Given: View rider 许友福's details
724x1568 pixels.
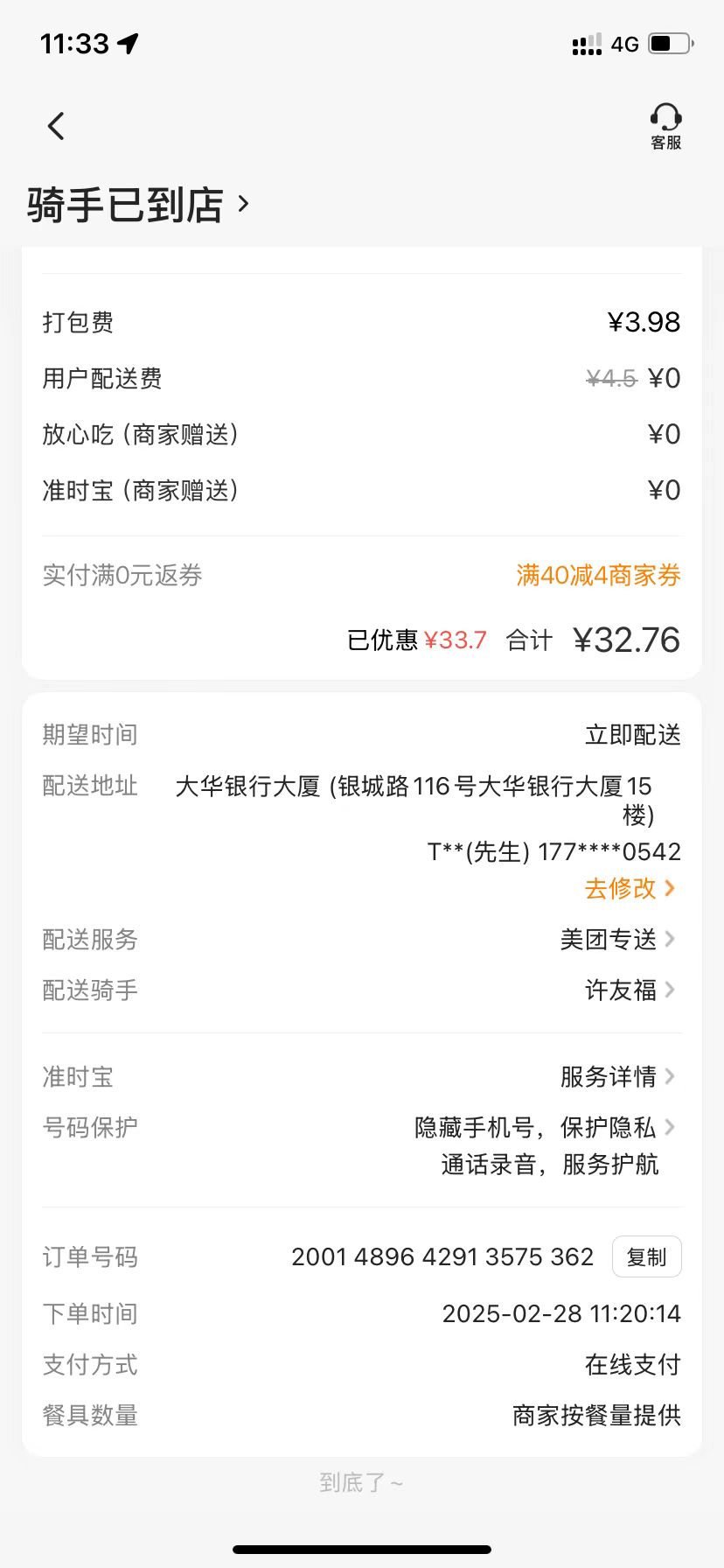Looking at the screenshot, I should (x=630, y=990).
